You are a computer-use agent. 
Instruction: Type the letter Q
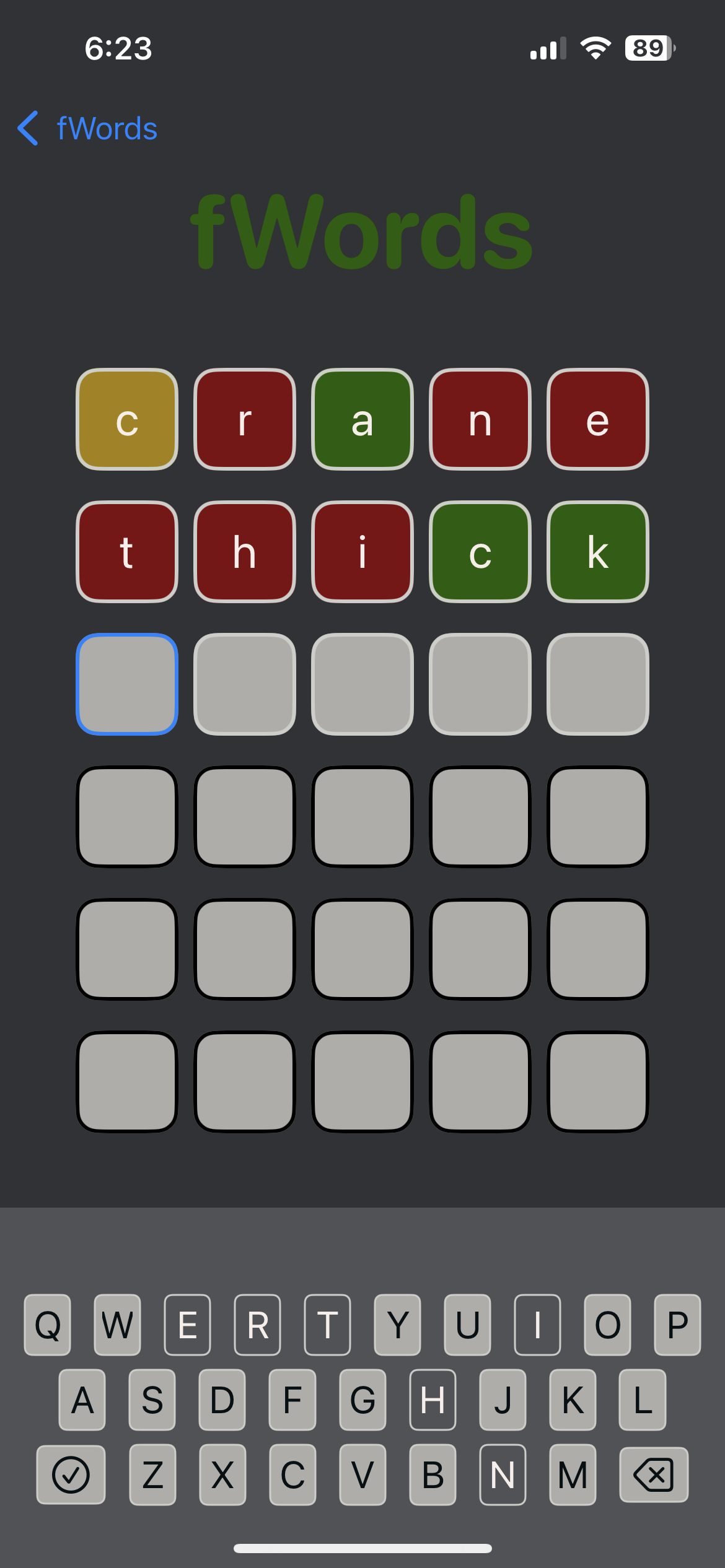[48, 1325]
